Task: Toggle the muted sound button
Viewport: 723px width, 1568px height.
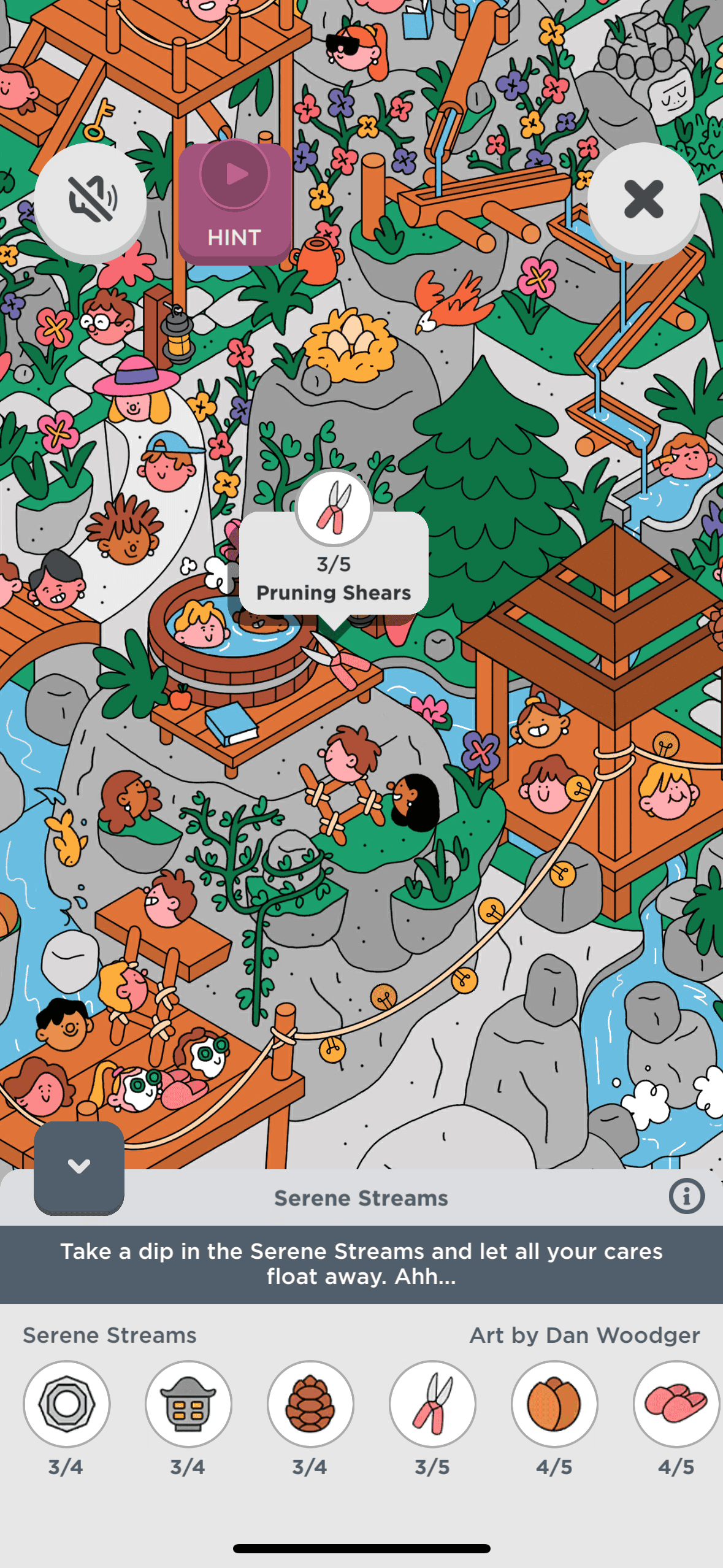Action: (x=90, y=199)
